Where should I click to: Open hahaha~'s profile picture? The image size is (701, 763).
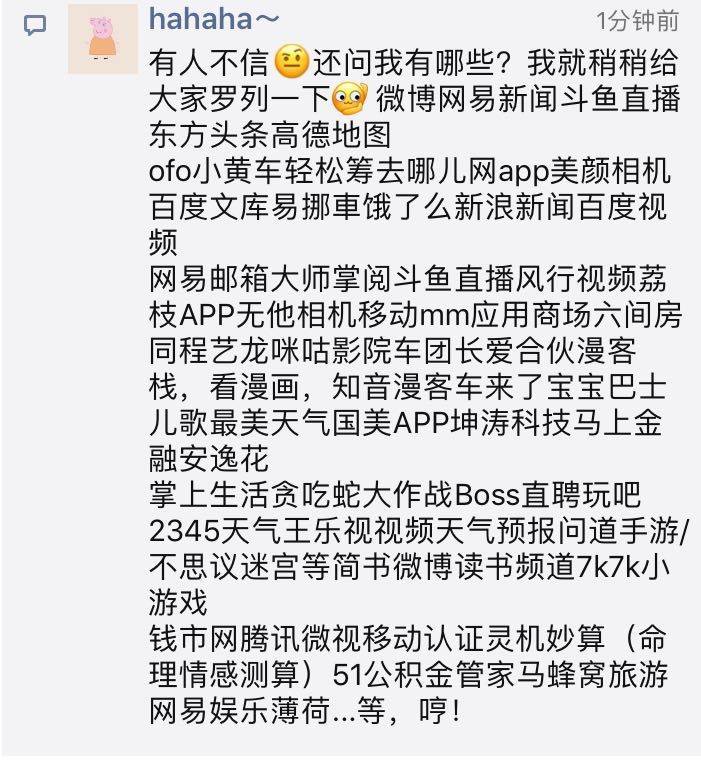tap(103, 38)
